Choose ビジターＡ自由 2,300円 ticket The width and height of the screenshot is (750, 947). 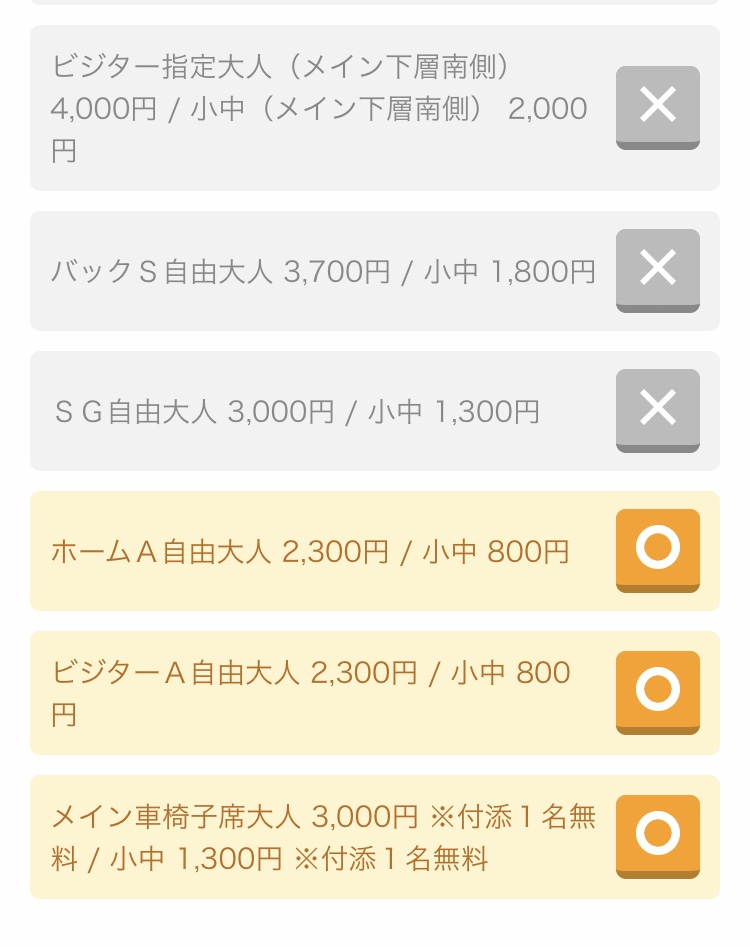pos(657,691)
